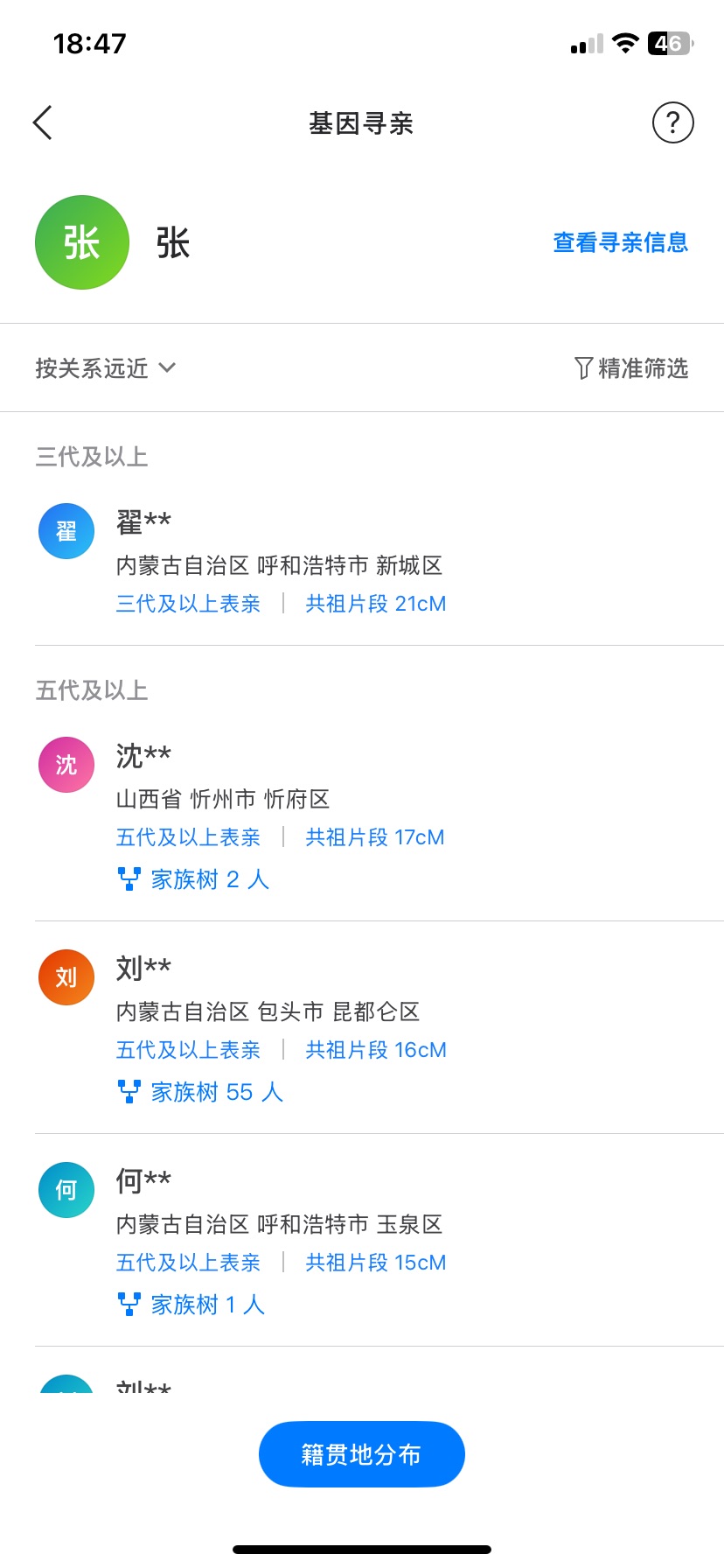724x1568 pixels.
Task: View 沈**'s 家族树 2 人
Action: click(194, 879)
